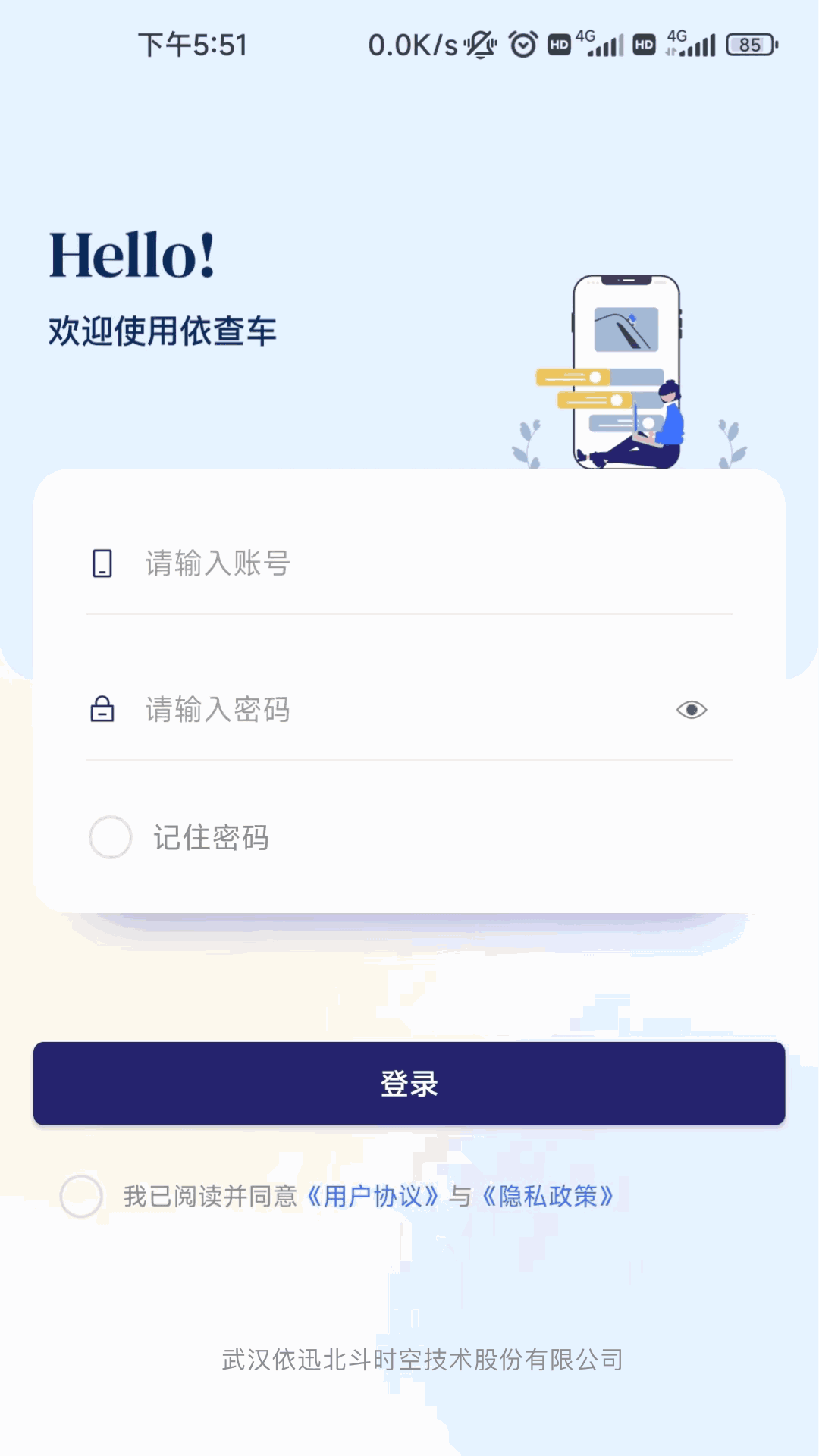Screen dimensions: 819x1456
Task: Show the password using the eye icon
Action: click(x=691, y=710)
